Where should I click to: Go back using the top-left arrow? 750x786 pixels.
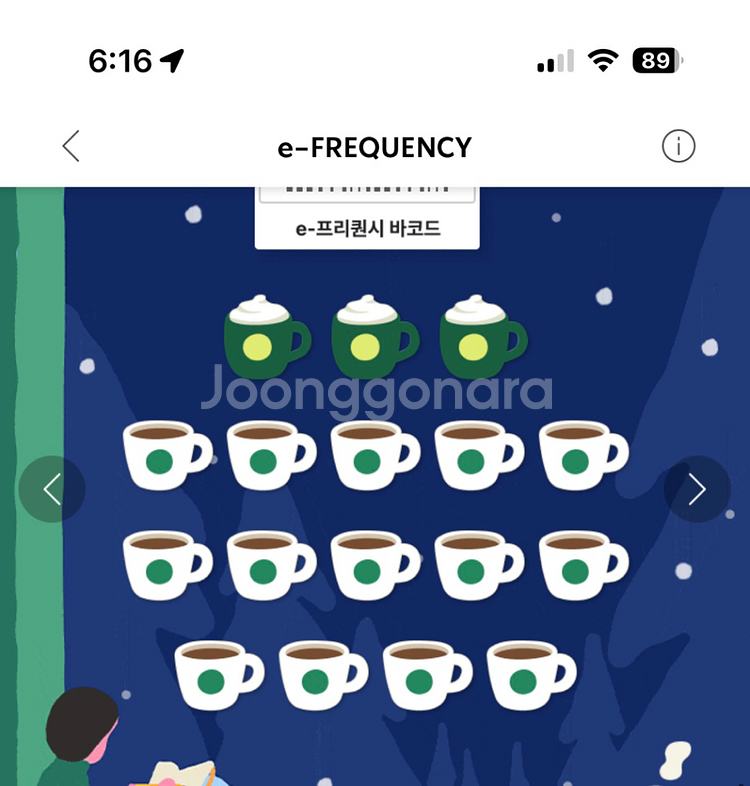(x=70, y=146)
